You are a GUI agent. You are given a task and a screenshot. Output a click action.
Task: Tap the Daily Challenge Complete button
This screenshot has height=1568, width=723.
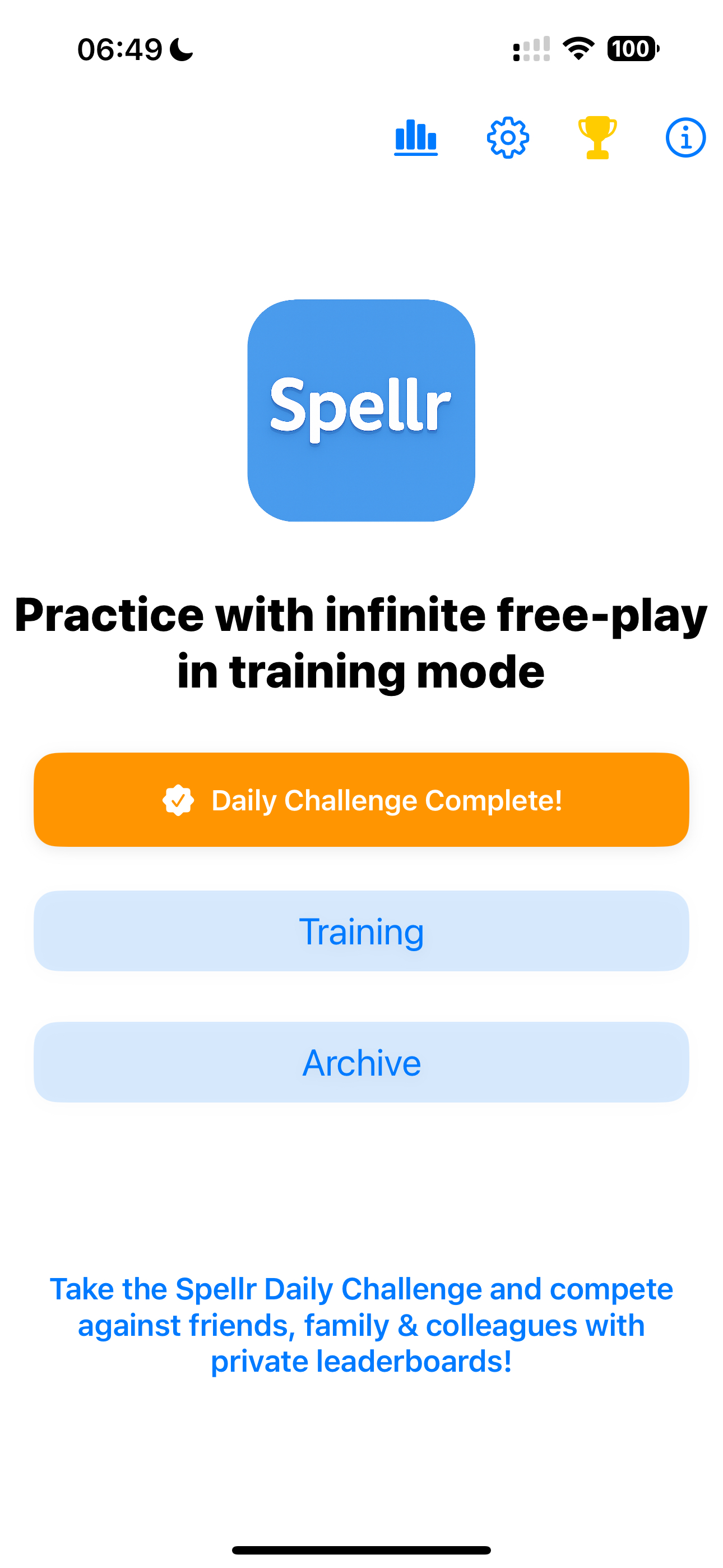(361, 800)
